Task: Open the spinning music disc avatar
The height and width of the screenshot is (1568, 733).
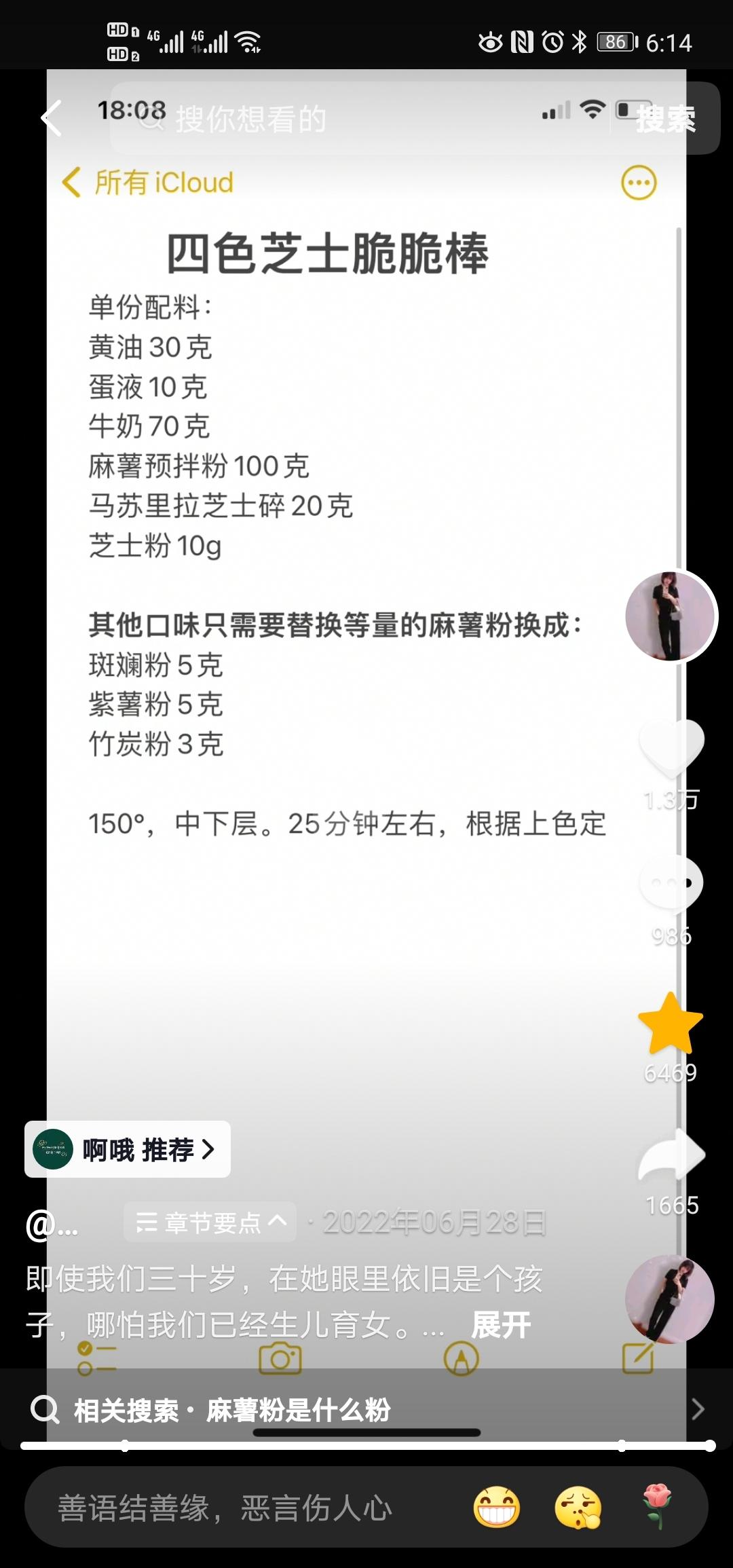Action: [x=669, y=1299]
